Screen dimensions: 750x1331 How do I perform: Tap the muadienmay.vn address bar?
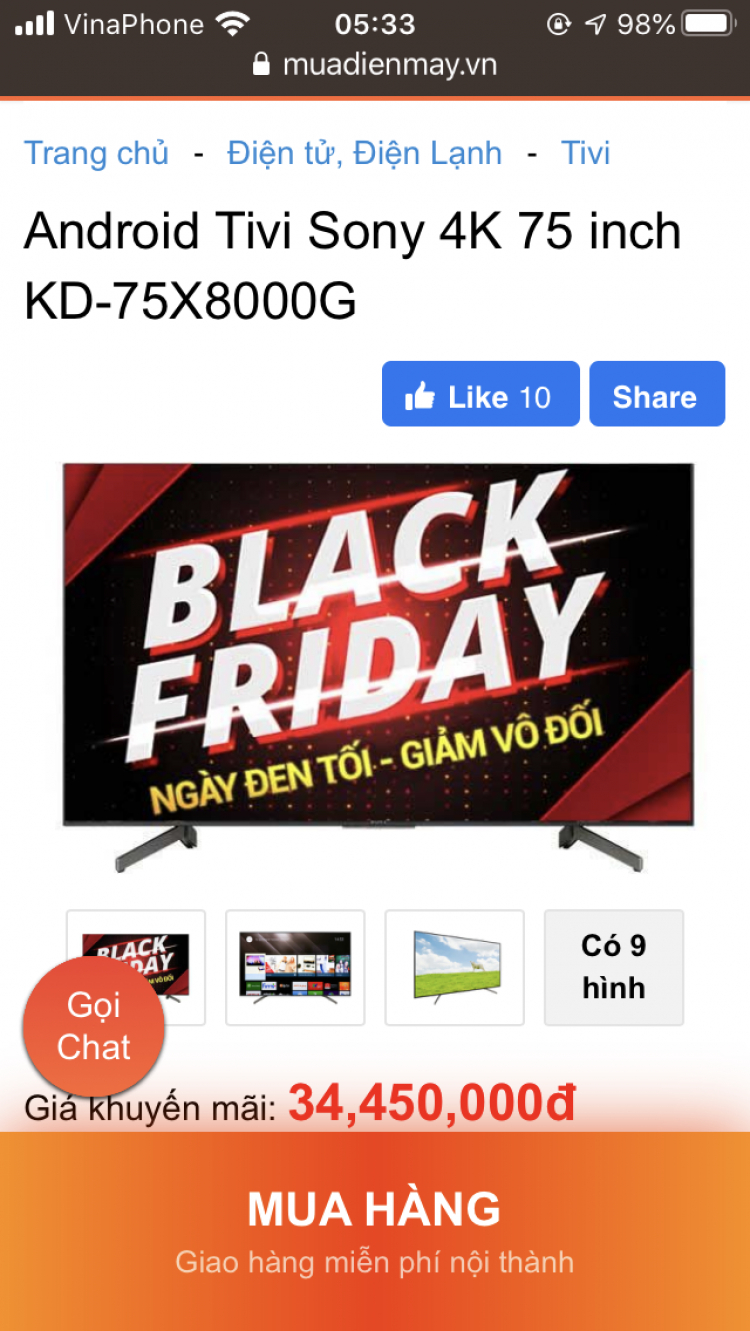[x=375, y=65]
